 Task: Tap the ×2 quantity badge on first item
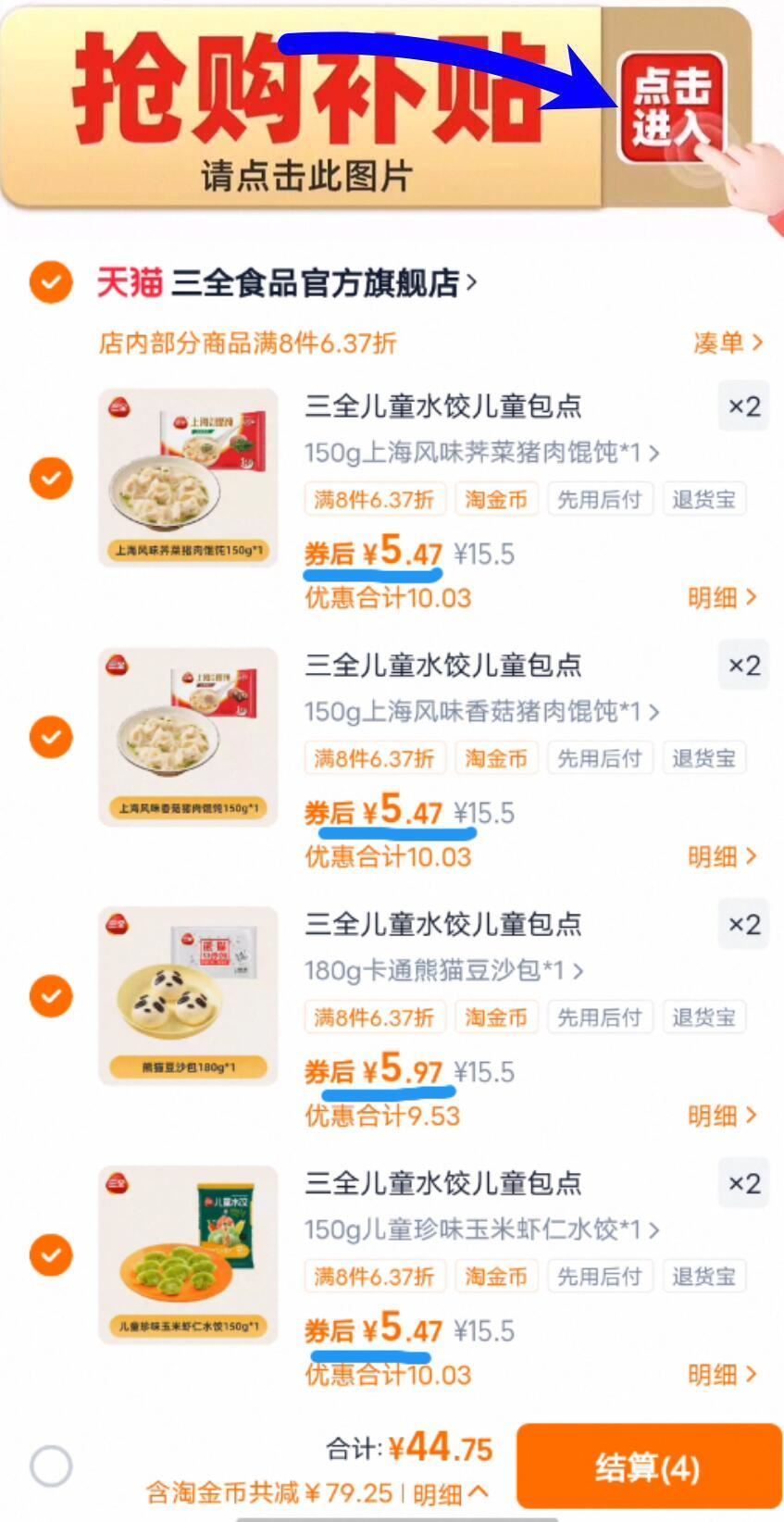(x=746, y=406)
